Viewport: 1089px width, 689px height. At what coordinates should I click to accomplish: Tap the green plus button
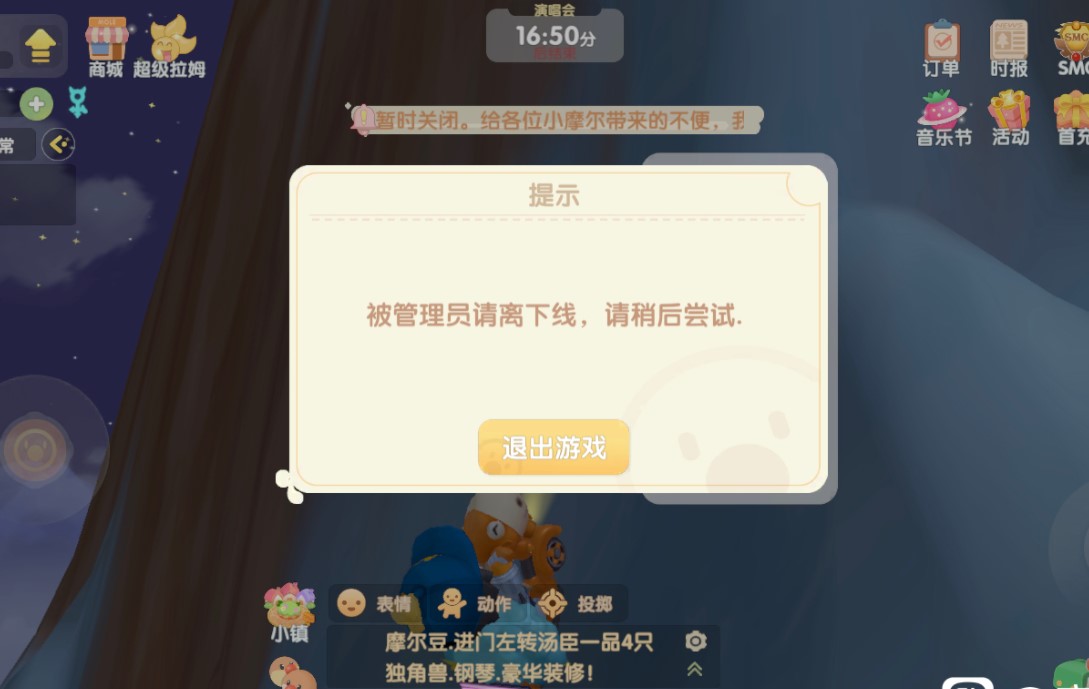click(x=36, y=104)
